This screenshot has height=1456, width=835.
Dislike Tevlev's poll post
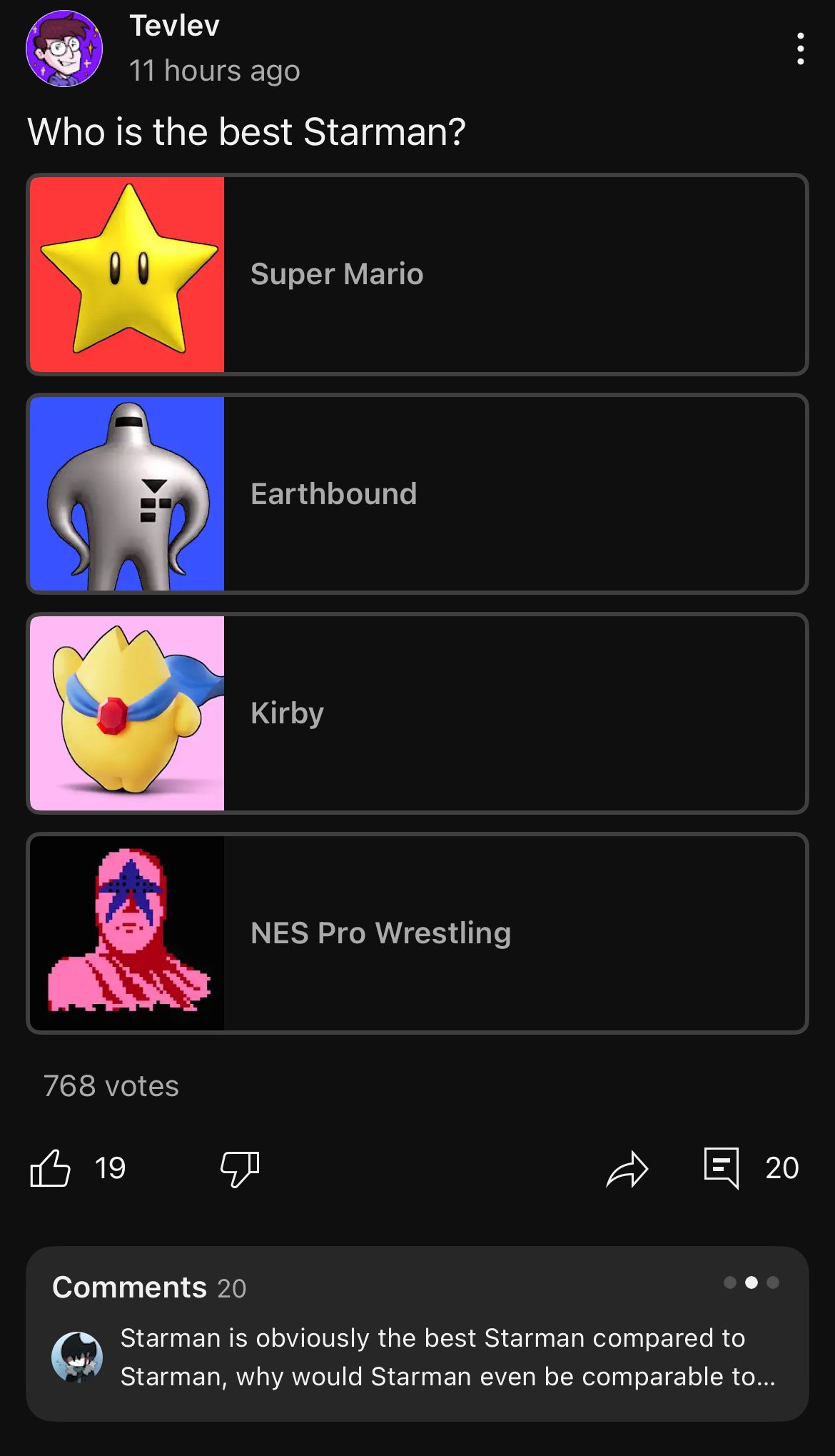[240, 1168]
